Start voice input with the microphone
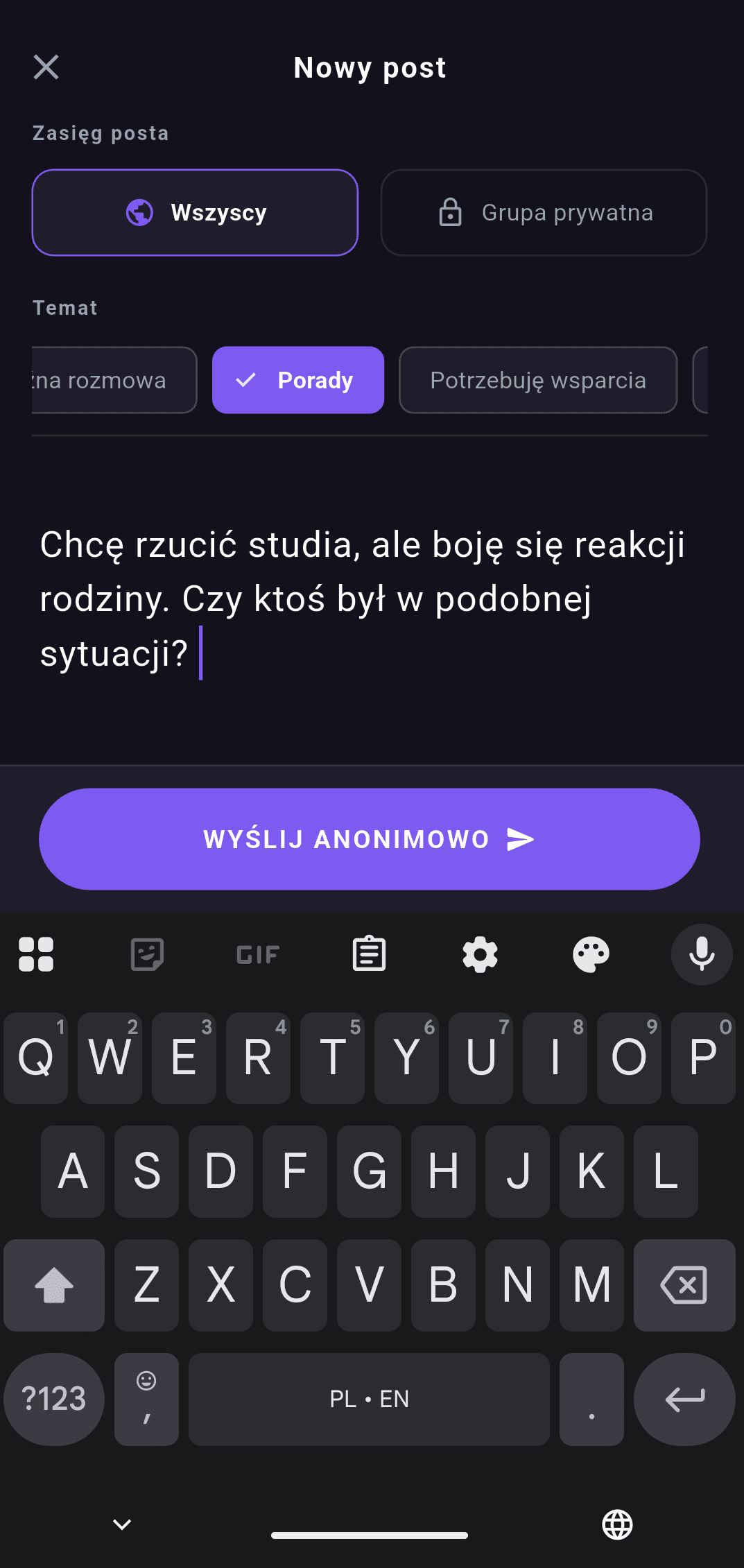The width and height of the screenshot is (744, 1568). 702,954
